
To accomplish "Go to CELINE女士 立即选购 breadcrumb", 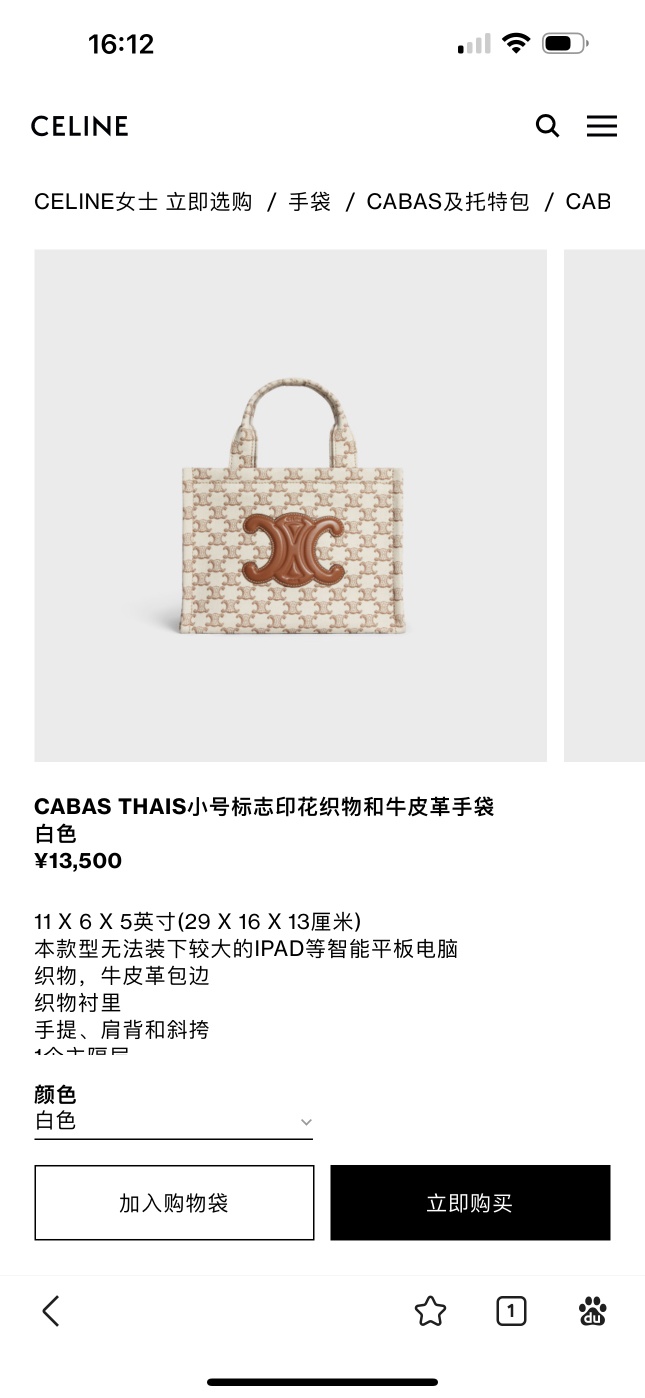I will pyautogui.click(x=143, y=201).
